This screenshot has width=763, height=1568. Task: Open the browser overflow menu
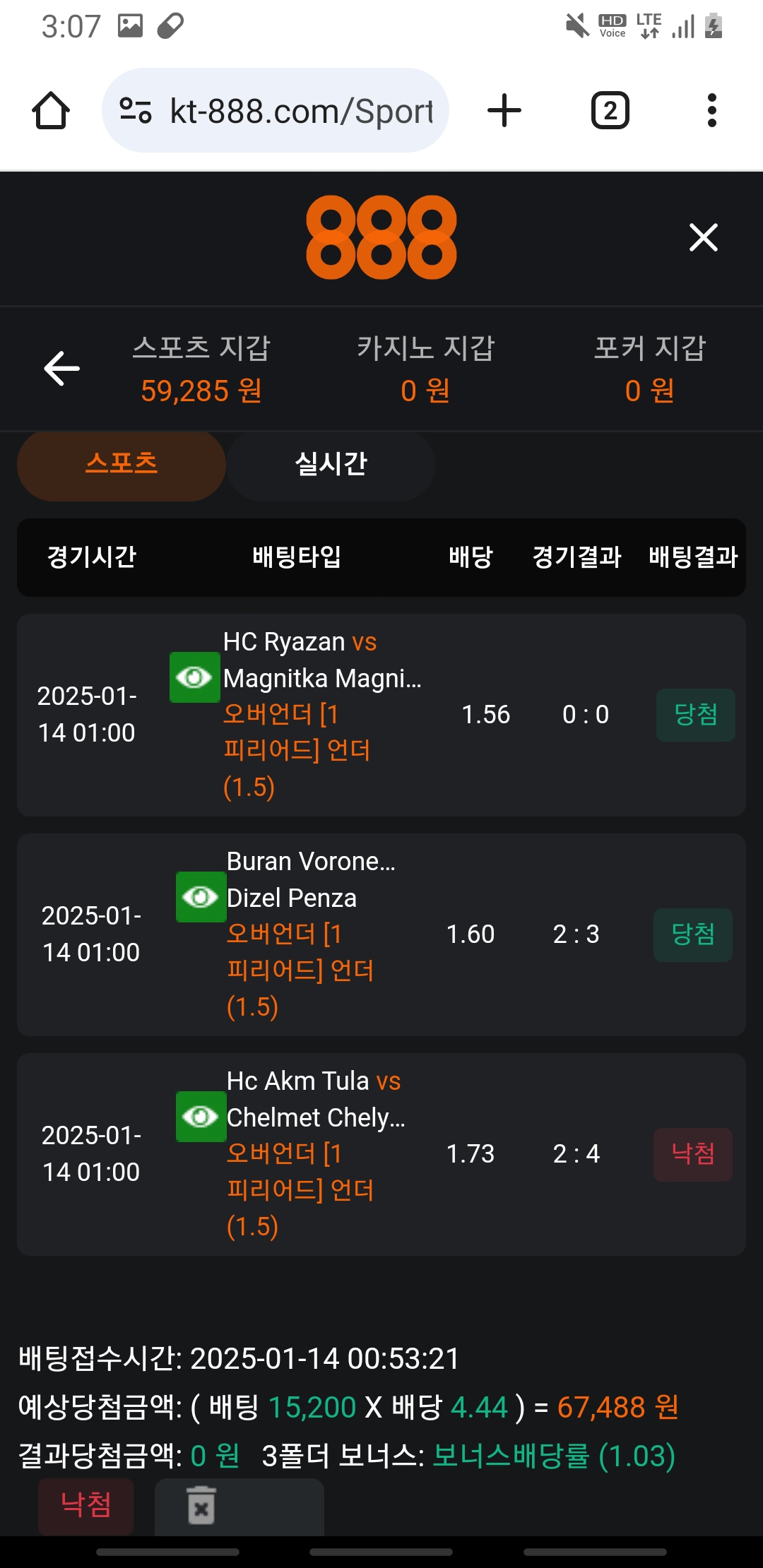point(711,111)
